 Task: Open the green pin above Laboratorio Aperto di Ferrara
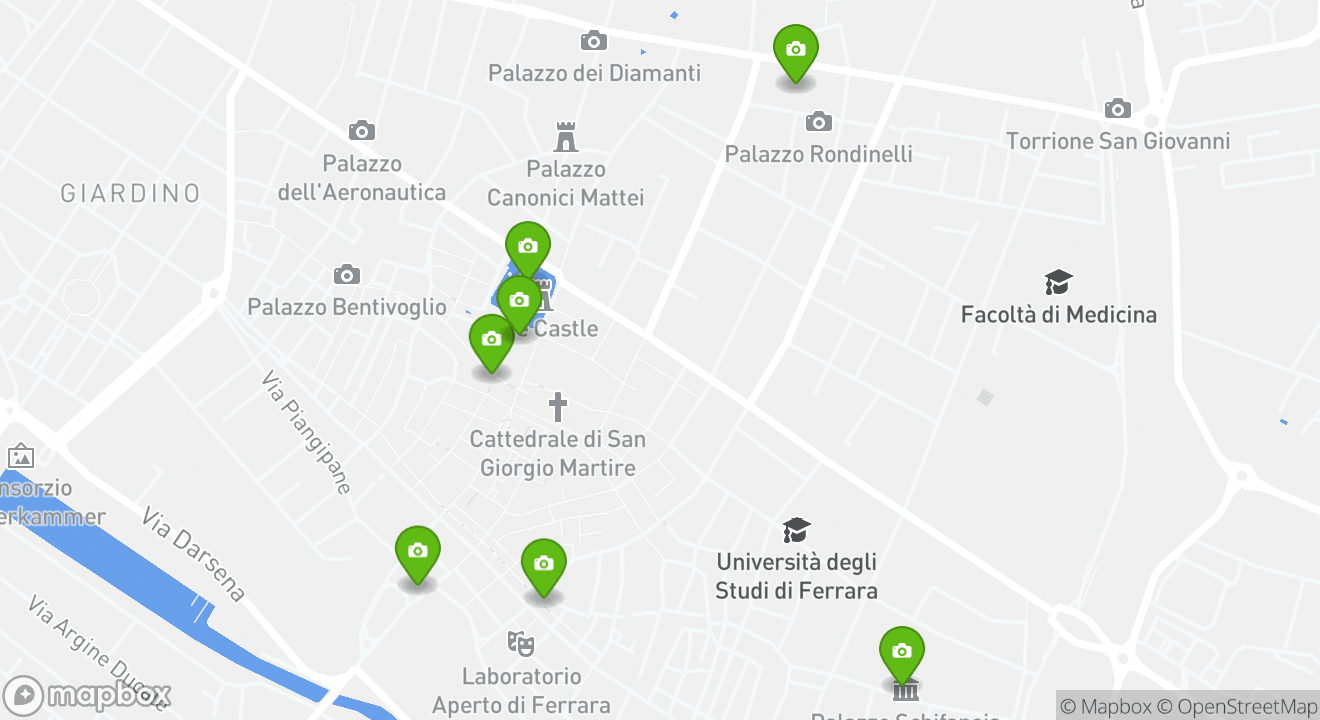[x=544, y=563]
